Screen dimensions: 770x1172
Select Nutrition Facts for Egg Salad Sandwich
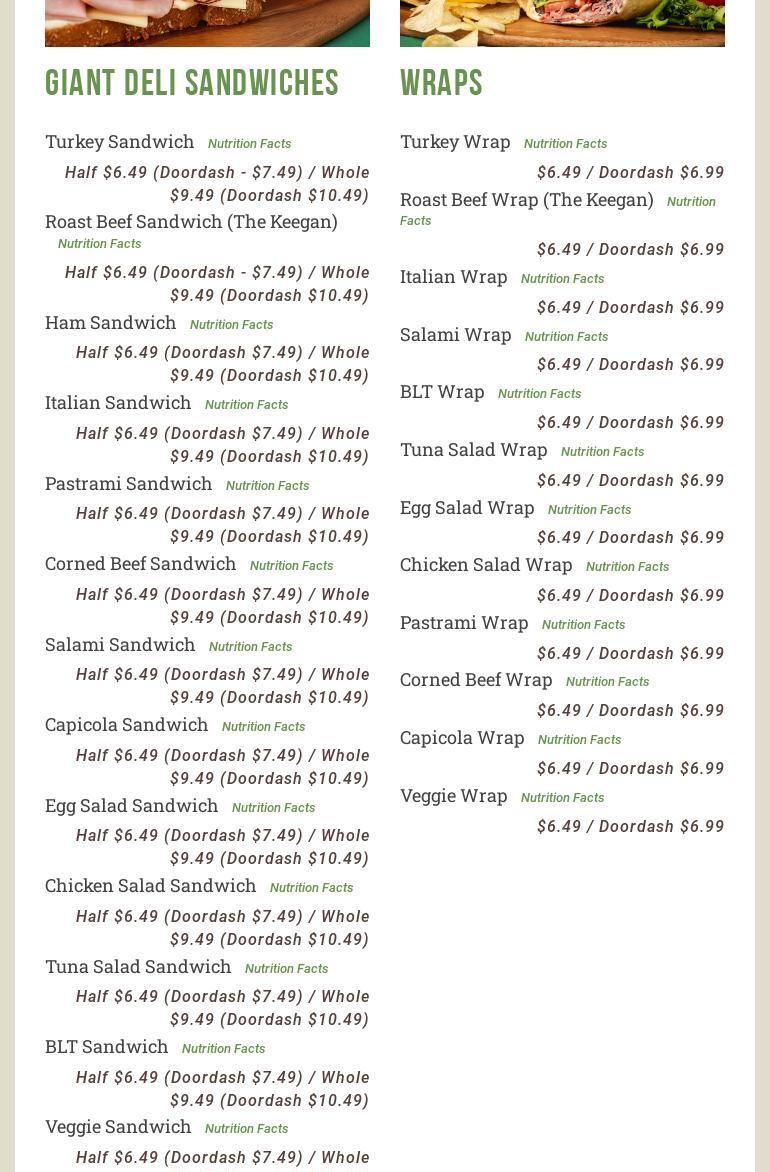coord(273,808)
